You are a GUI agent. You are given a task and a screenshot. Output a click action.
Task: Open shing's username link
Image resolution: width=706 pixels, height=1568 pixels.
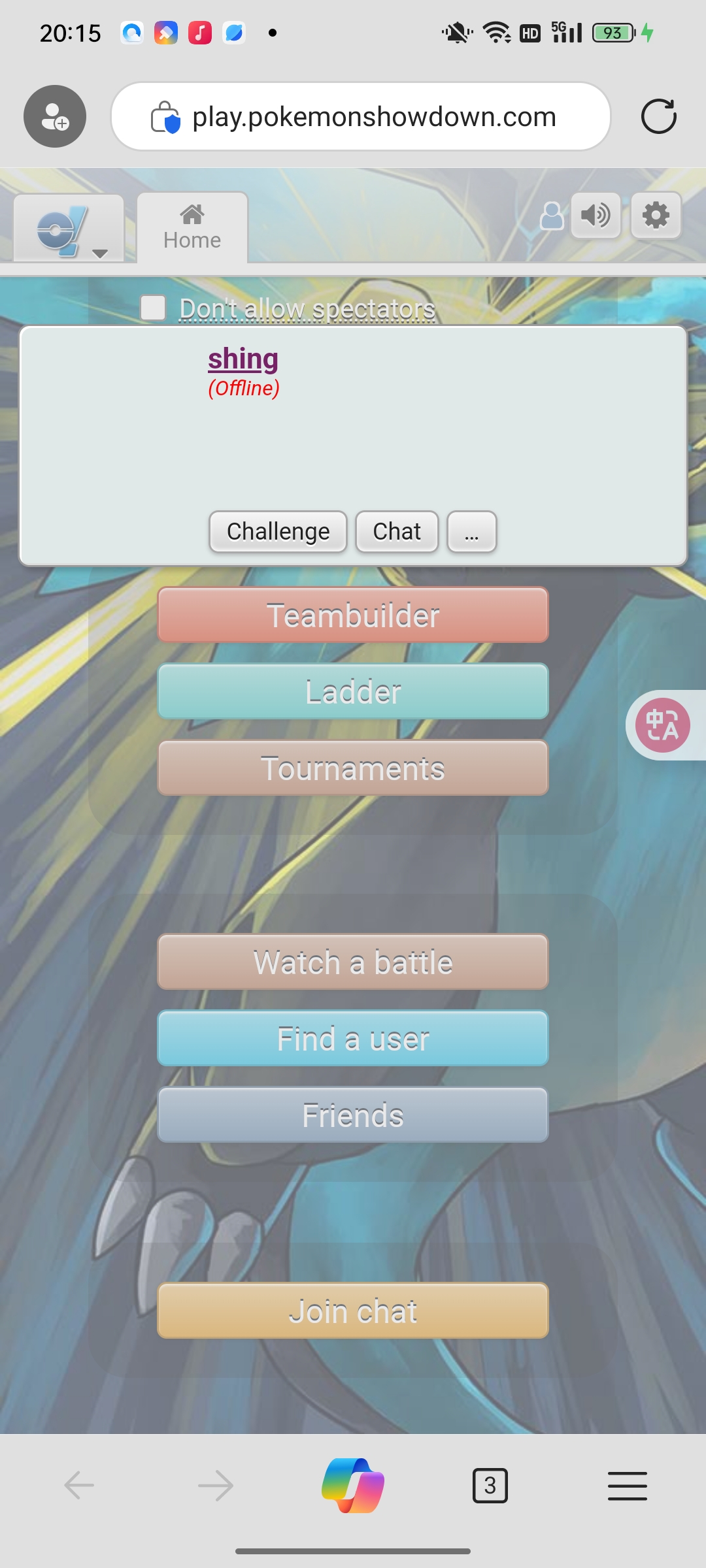click(243, 359)
